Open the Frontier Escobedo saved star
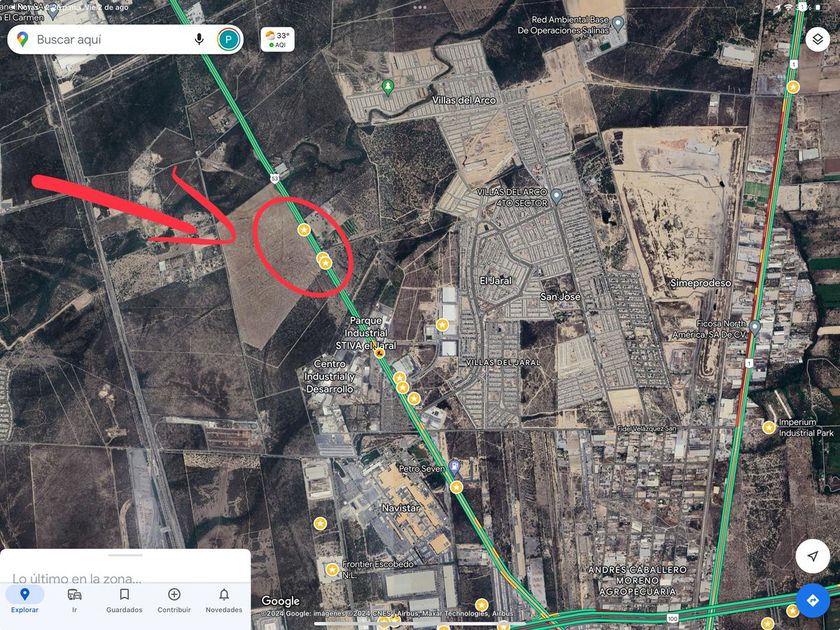Screen dimensions: 840x630 tap(332, 569)
